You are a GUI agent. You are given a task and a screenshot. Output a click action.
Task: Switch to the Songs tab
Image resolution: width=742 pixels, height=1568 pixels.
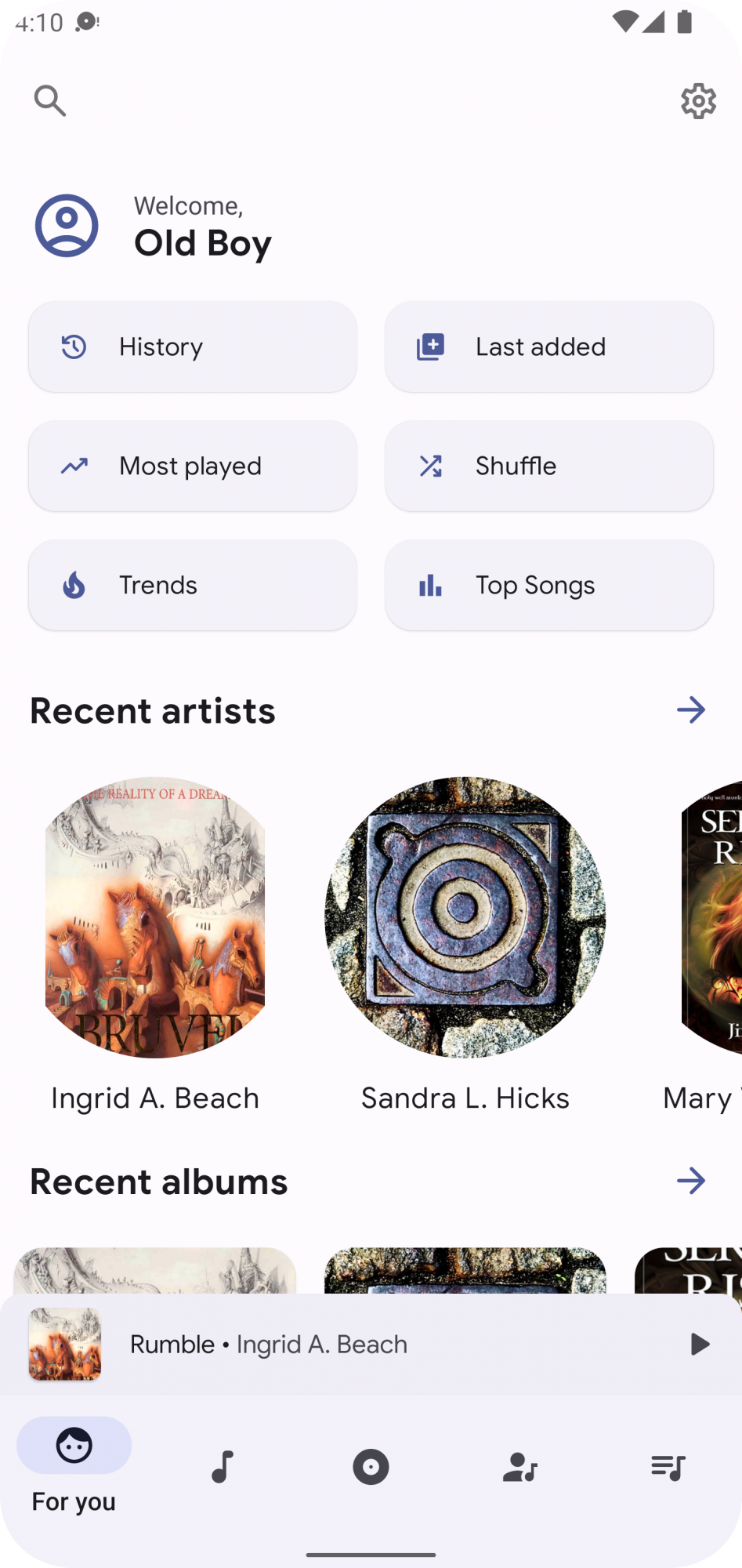pyautogui.click(x=223, y=1467)
